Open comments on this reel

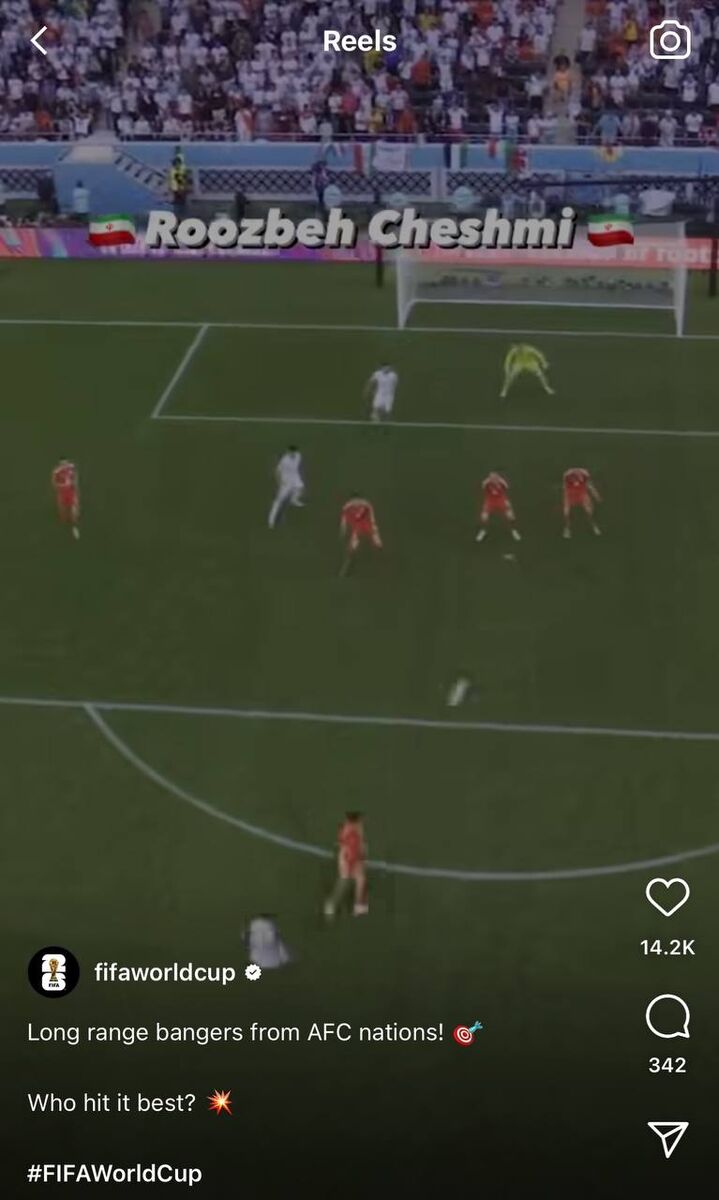click(x=667, y=1019)
